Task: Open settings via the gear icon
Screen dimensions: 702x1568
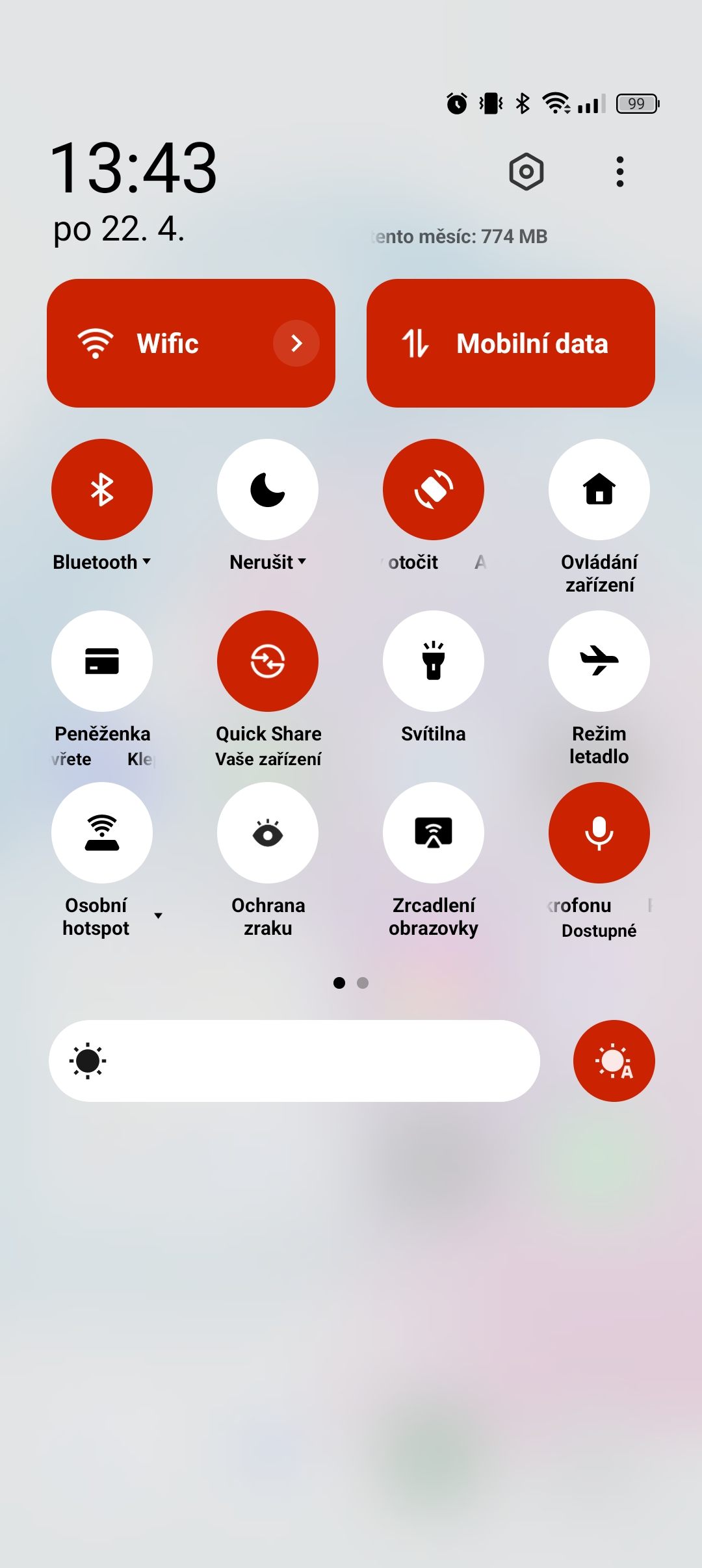Action: (526, 172)
